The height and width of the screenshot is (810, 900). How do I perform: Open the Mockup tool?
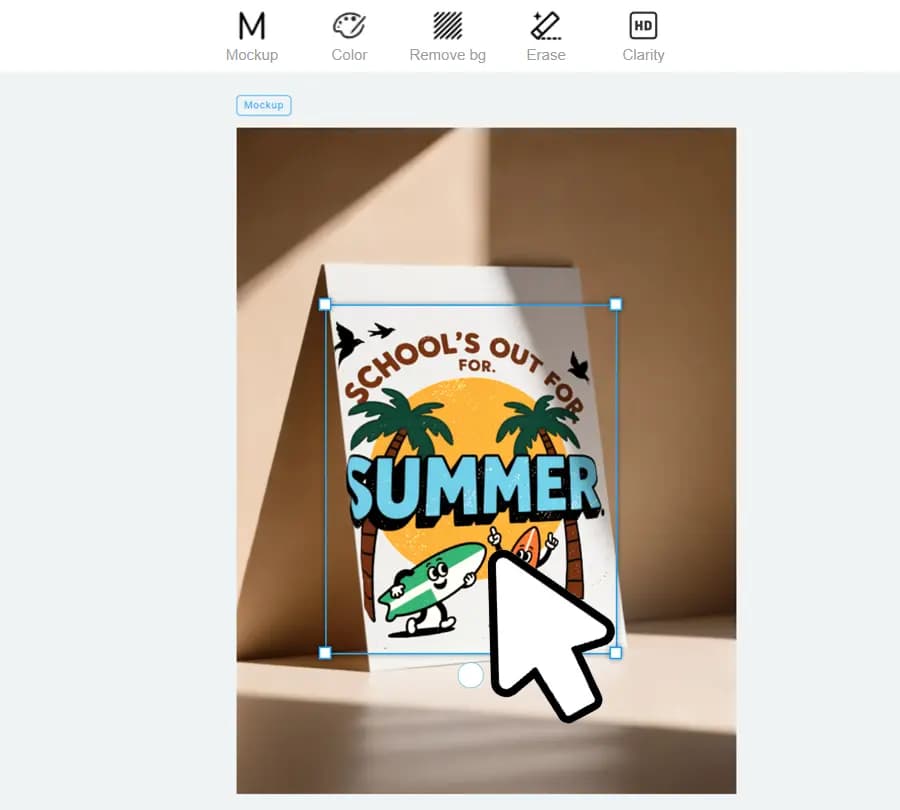click(252, 37)
